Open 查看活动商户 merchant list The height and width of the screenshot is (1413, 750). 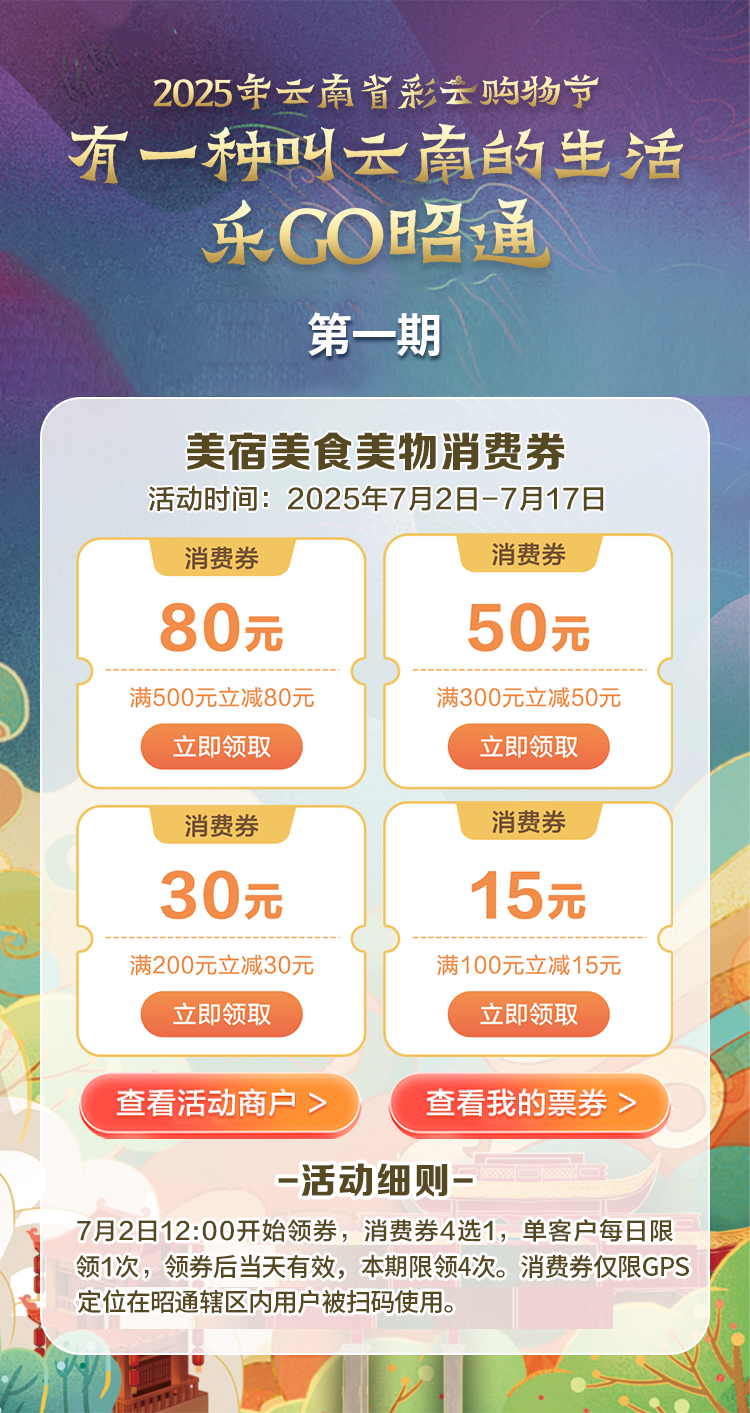coord(220,1104)
